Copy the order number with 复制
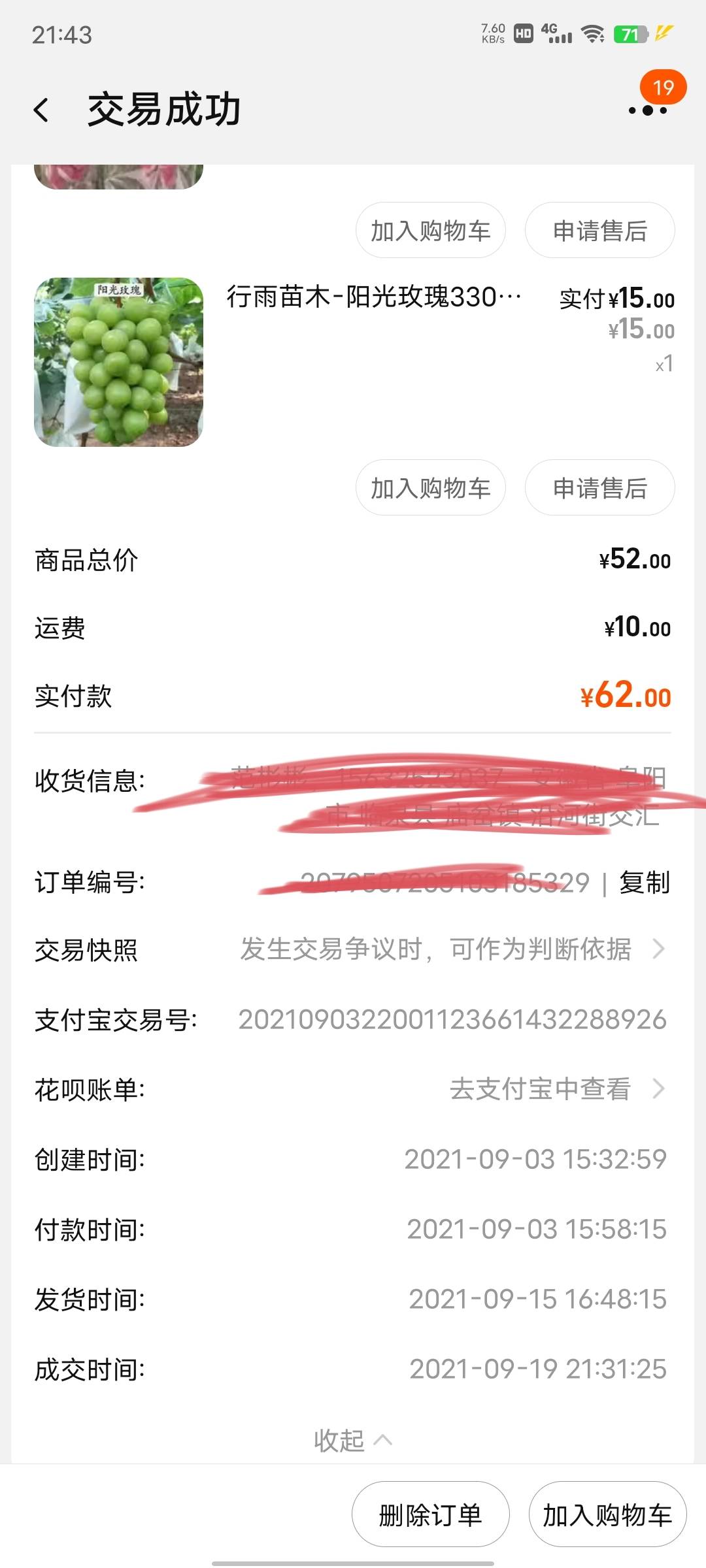This screenshot has width=706, height=1568. pyautogui.click(x=644, y=883)
